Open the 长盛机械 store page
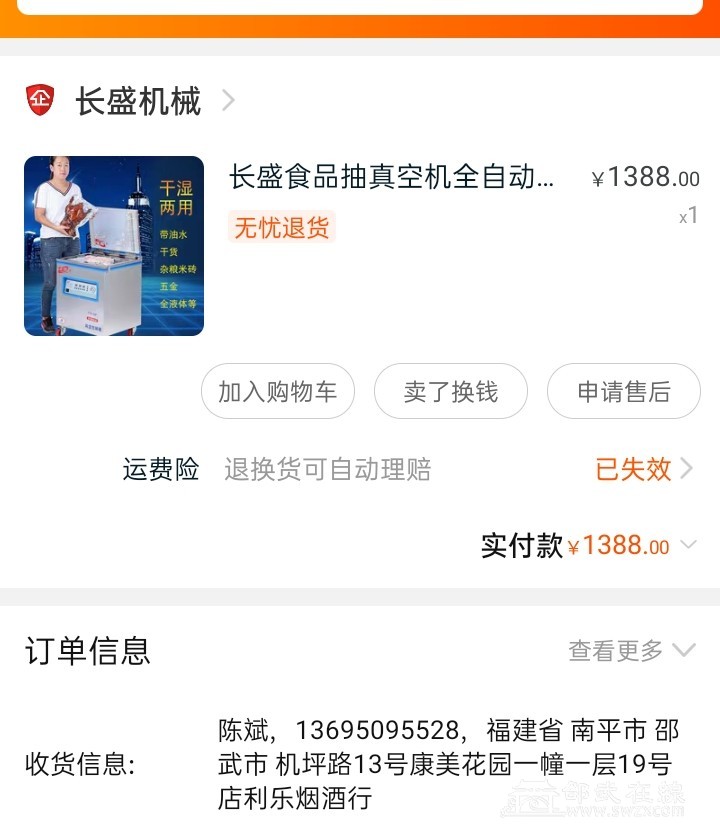Viewport: 720px width, 838px height. click(x=138, y=101)
